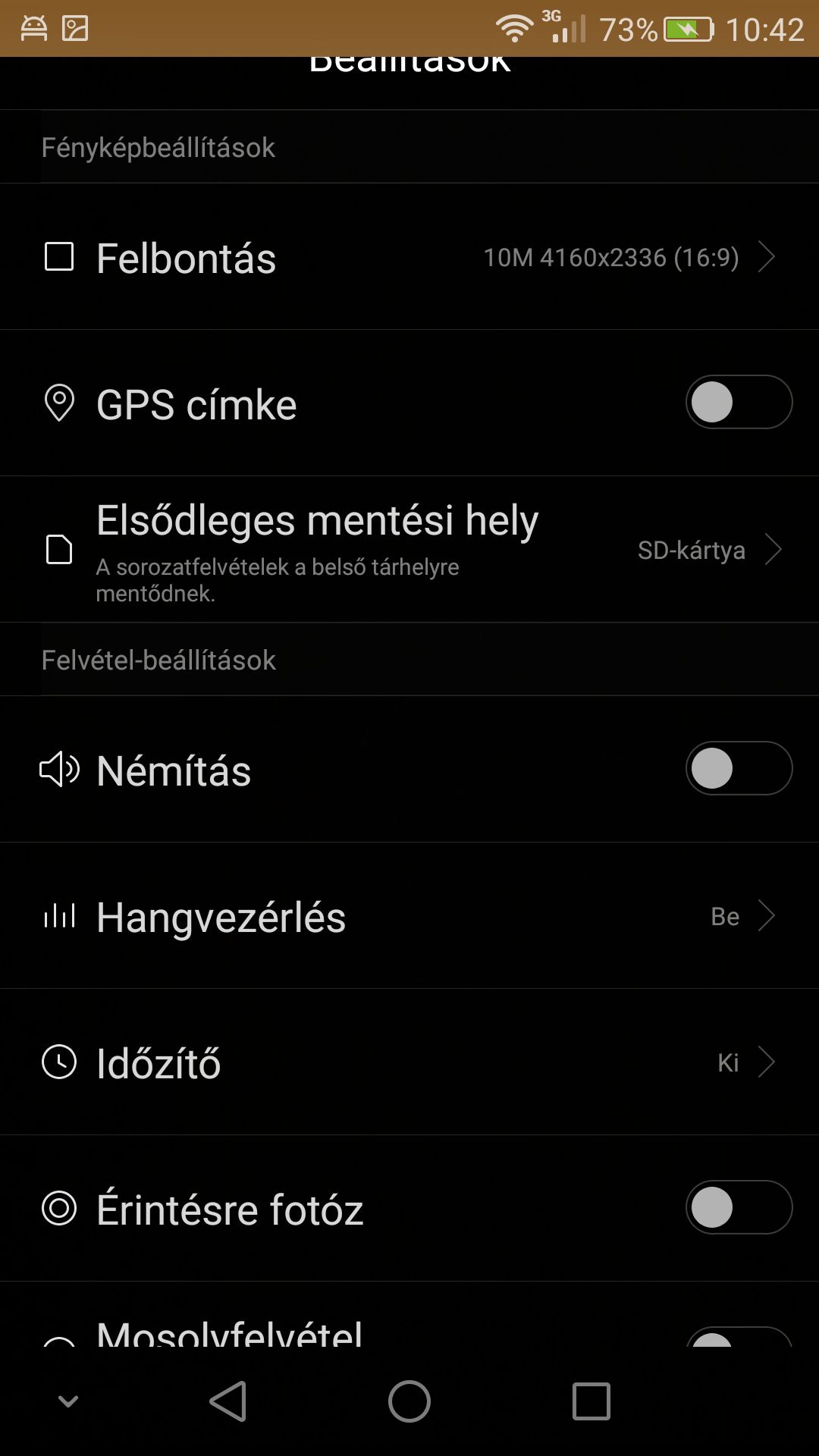Toggle Érintésre fotóz on

coord(739,1207)
